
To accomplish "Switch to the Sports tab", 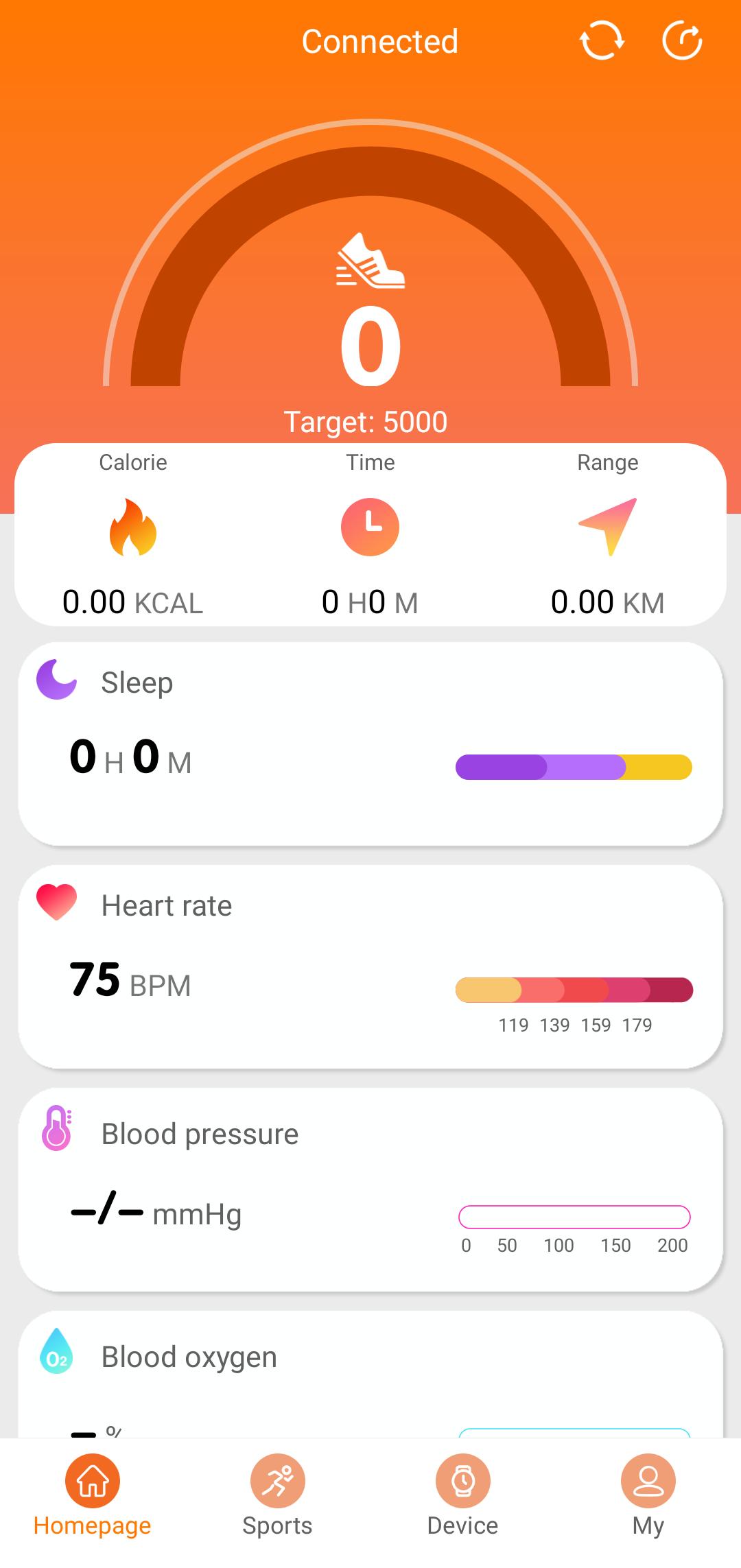I will pos(277,1495).
